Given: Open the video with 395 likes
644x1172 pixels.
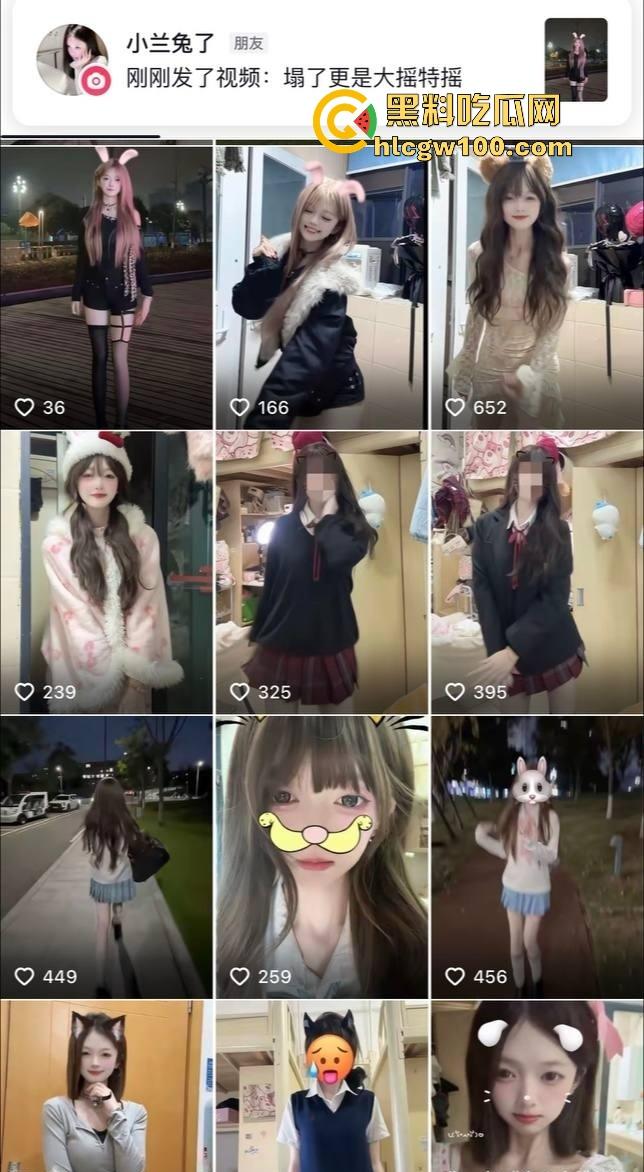Looking at the screenshot, I should [x=536, y=570].
